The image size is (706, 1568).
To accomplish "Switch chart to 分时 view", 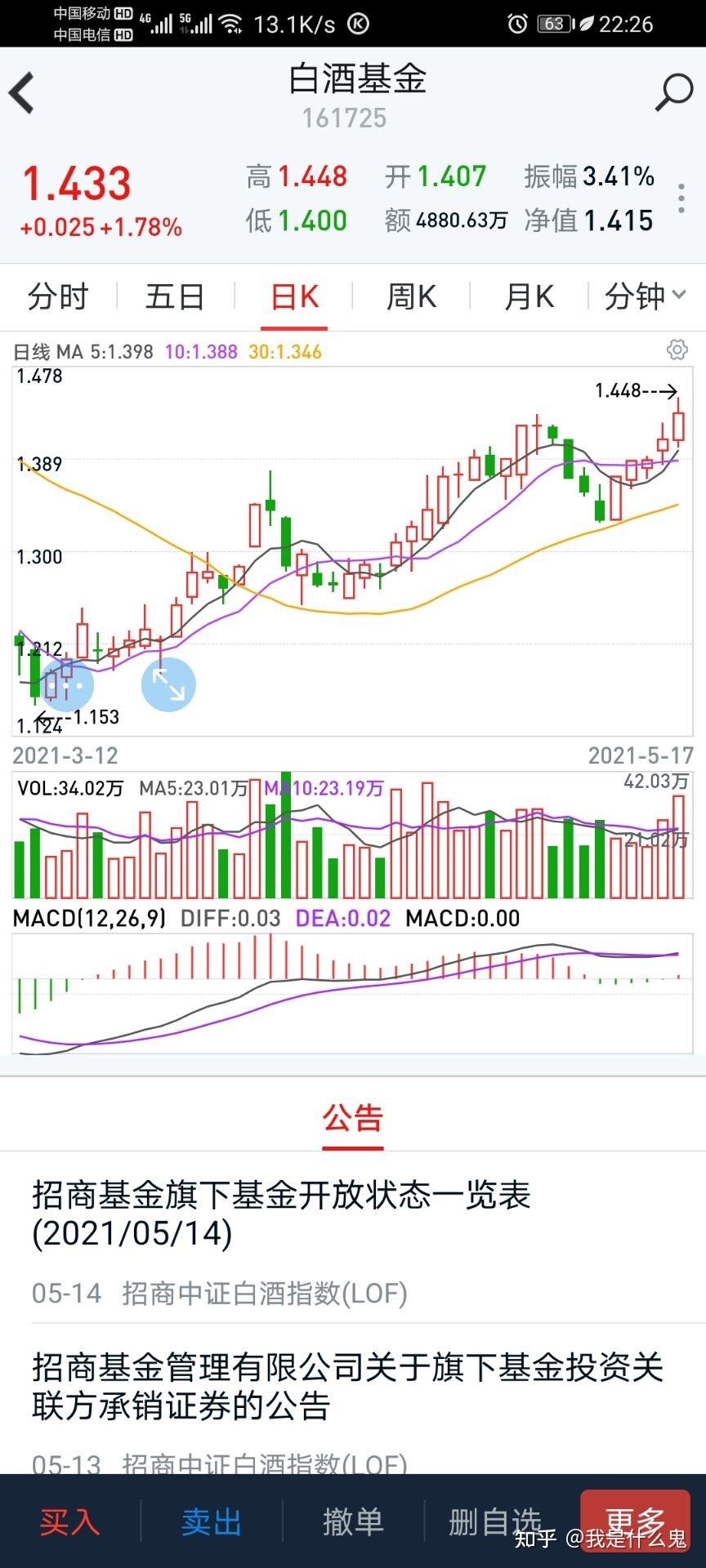I will point(57,296).
